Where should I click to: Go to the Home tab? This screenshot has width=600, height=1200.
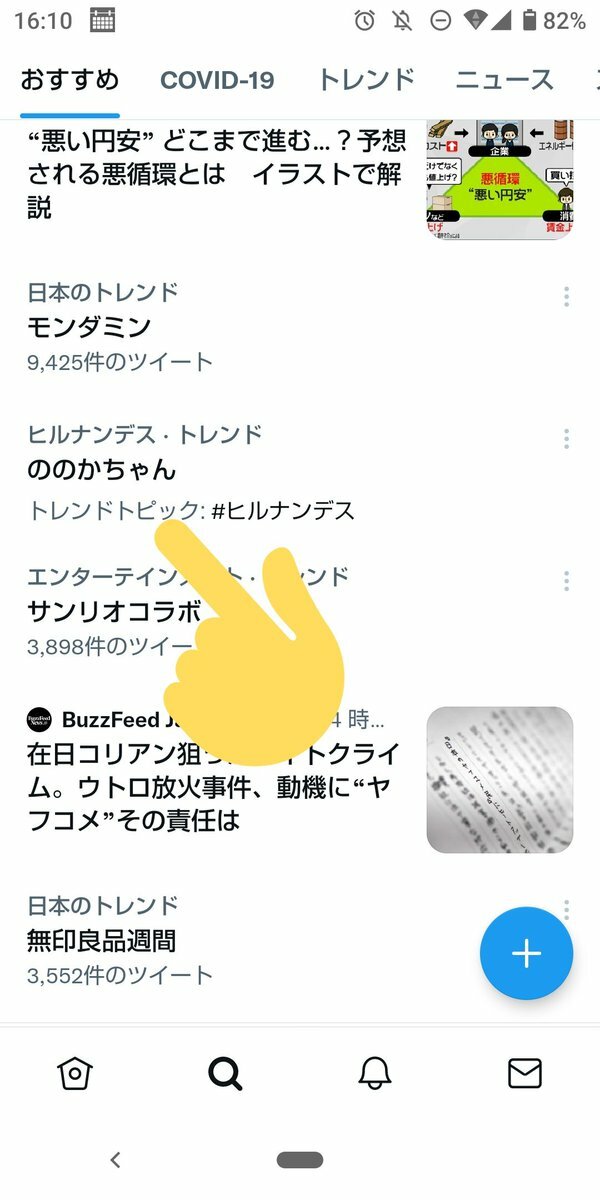[x=75, y=1073]
